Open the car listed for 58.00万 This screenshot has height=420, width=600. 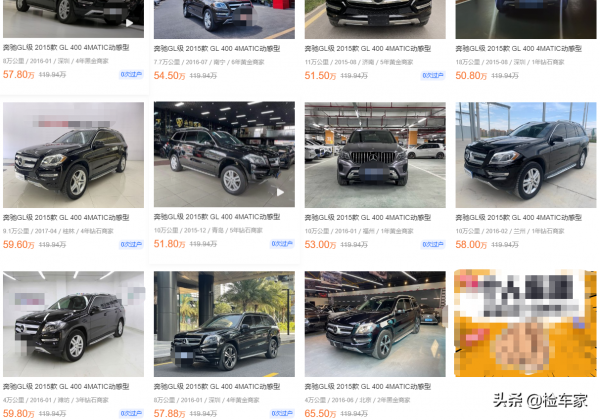tap(526, 155)
